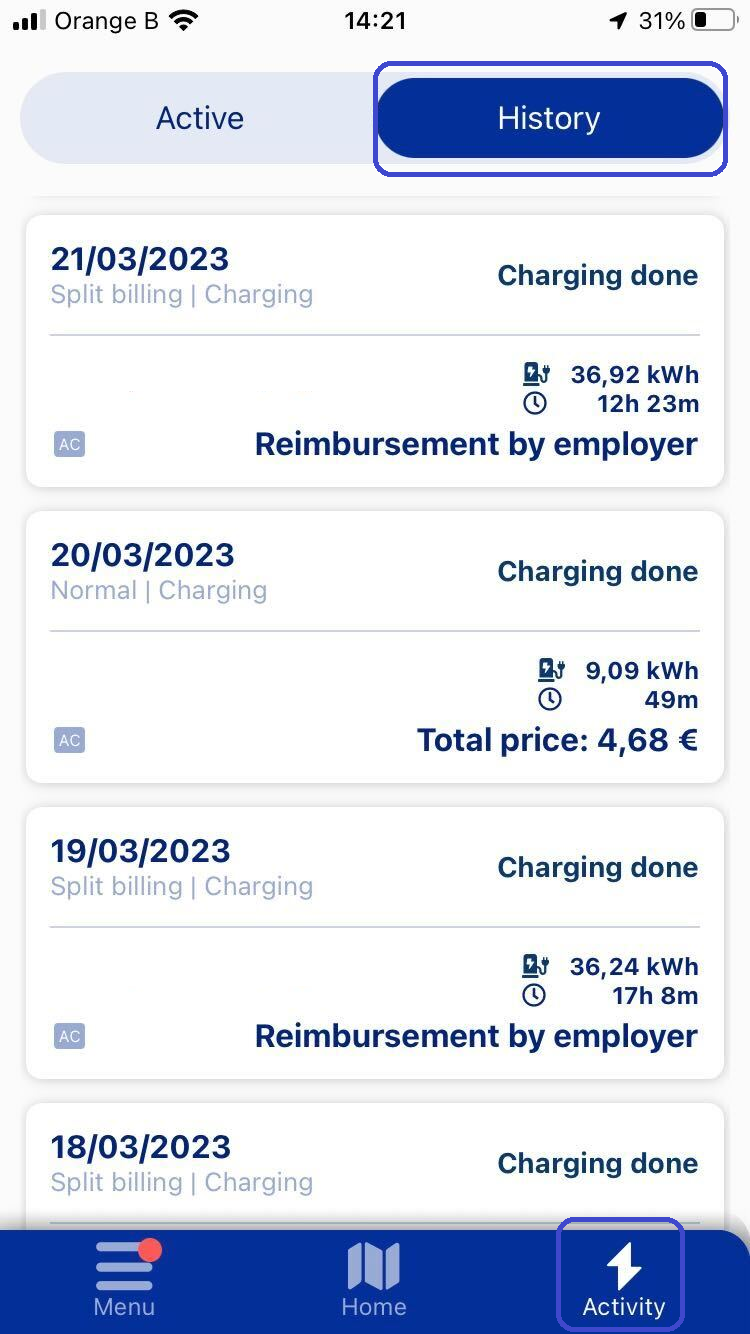Tap Total price: 4,68 € on 20/03 session

pos(556,740)
